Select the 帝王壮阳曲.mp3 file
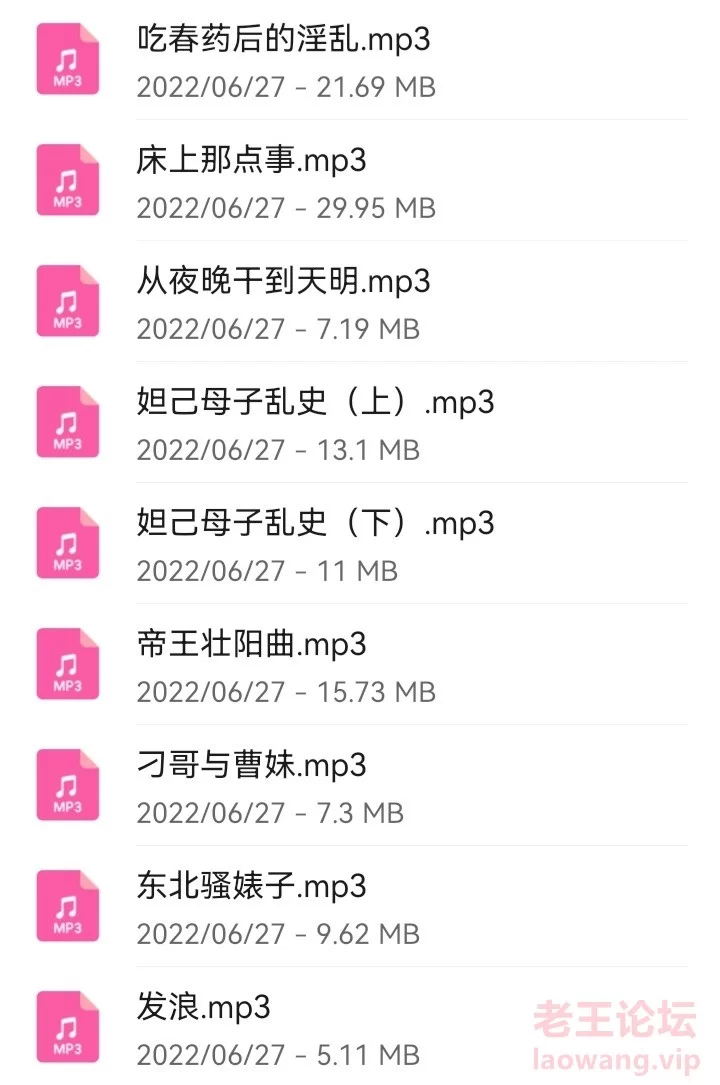This screenshot has height=1085, width=720. pyautogui.click(x=251, y=645)
